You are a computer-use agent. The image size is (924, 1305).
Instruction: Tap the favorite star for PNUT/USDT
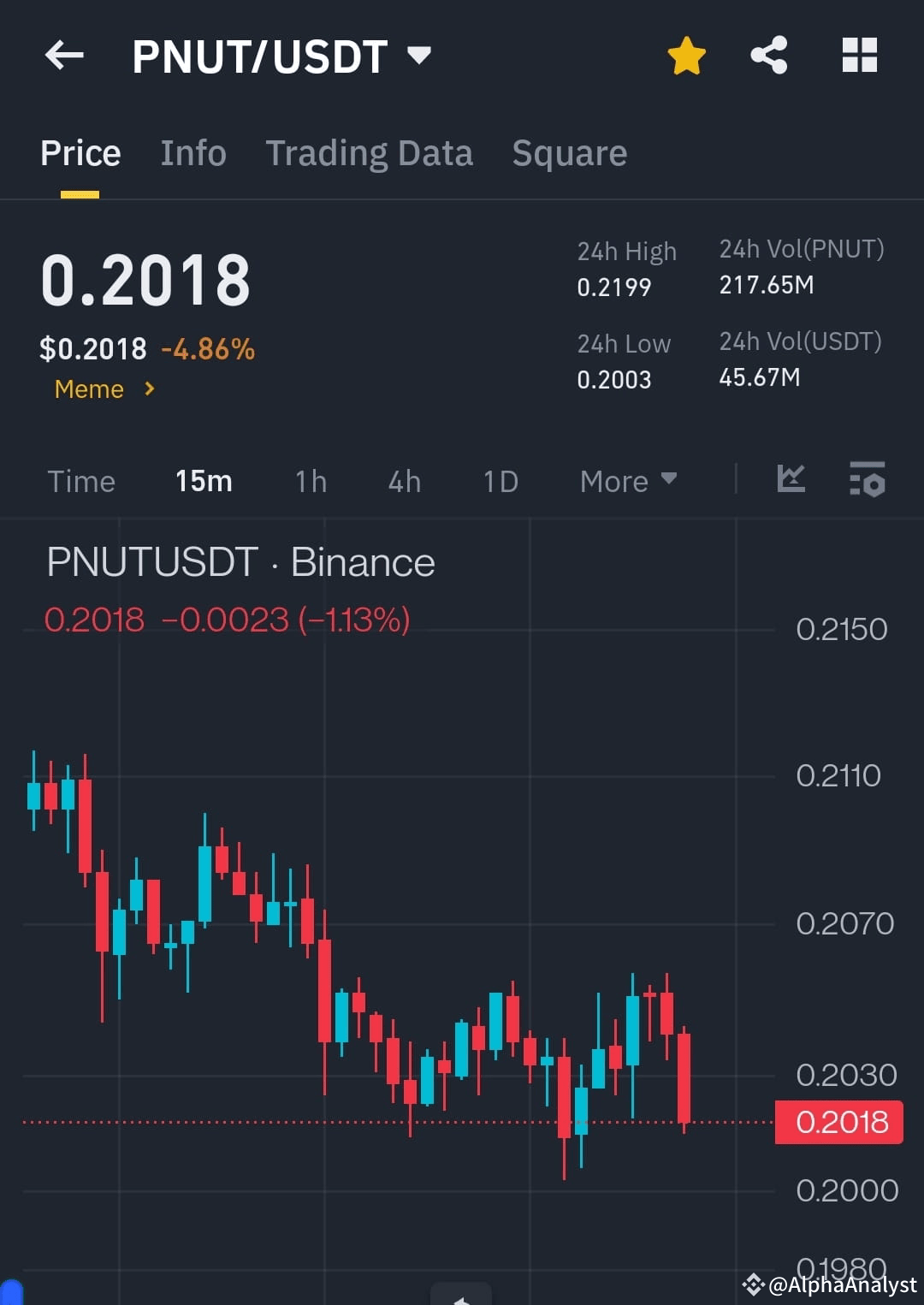tap(685, 54)
